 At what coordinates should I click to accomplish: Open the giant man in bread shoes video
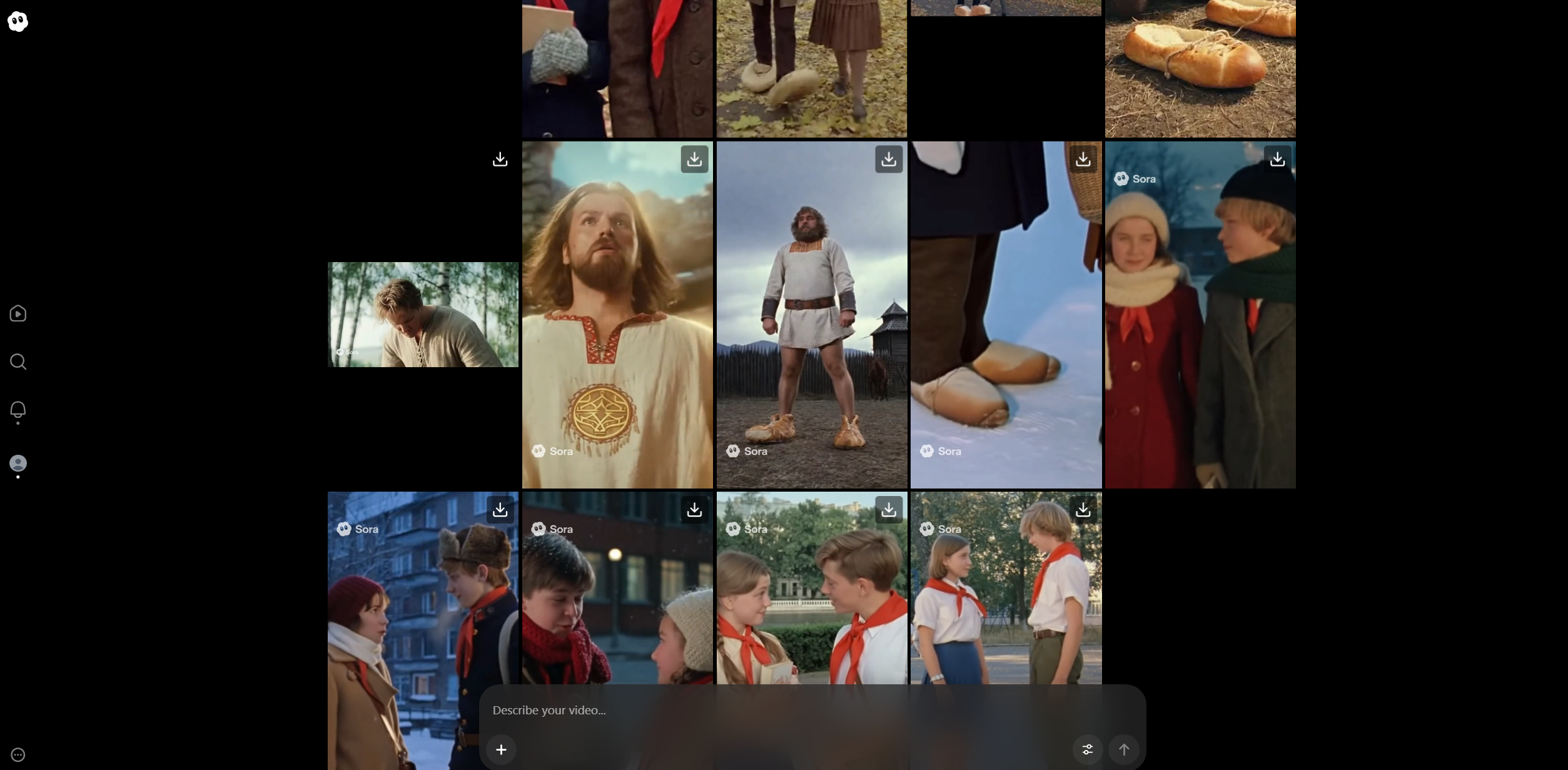(811, 315)
